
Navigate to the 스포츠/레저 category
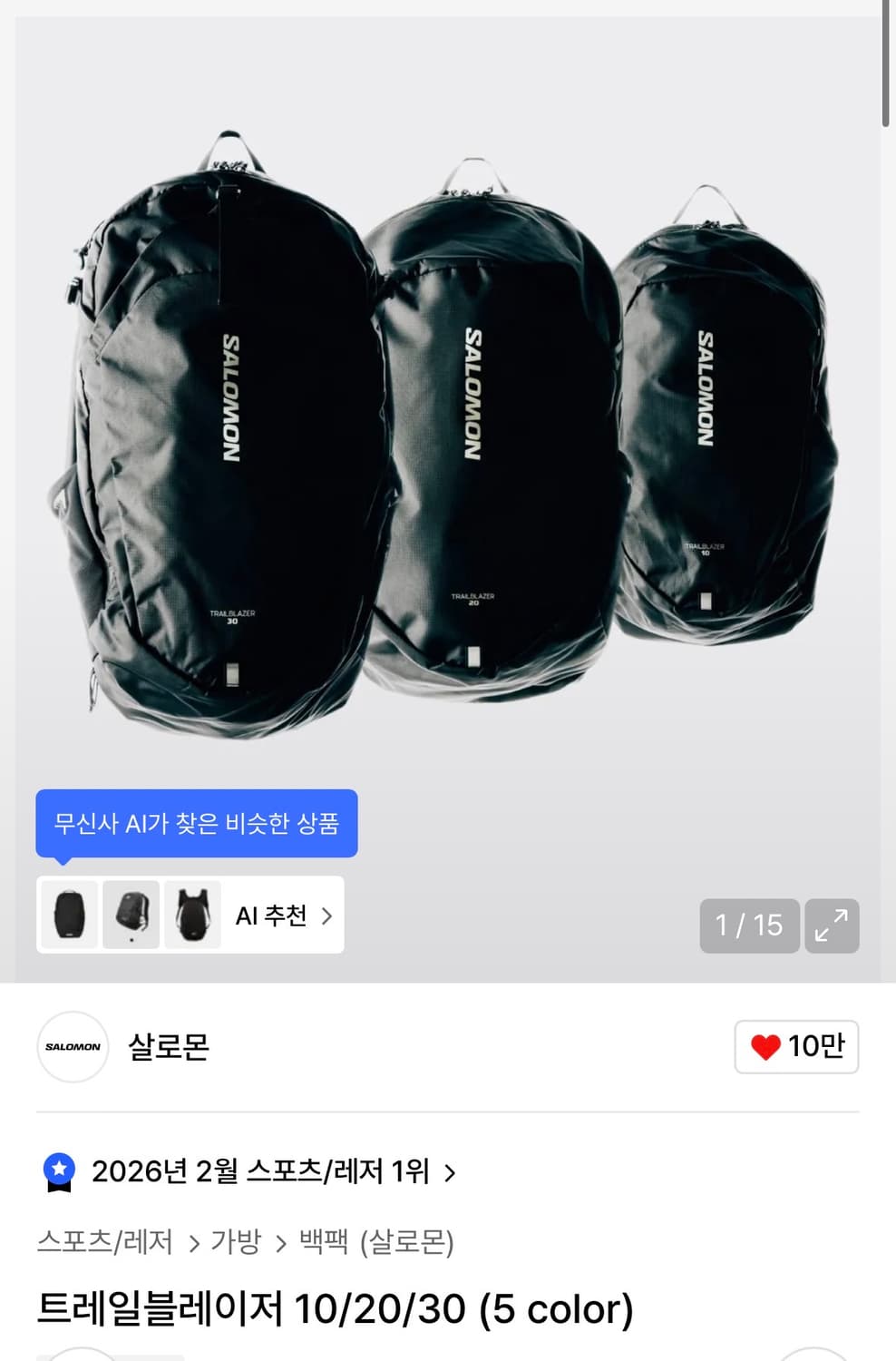tap(104, 1244)
